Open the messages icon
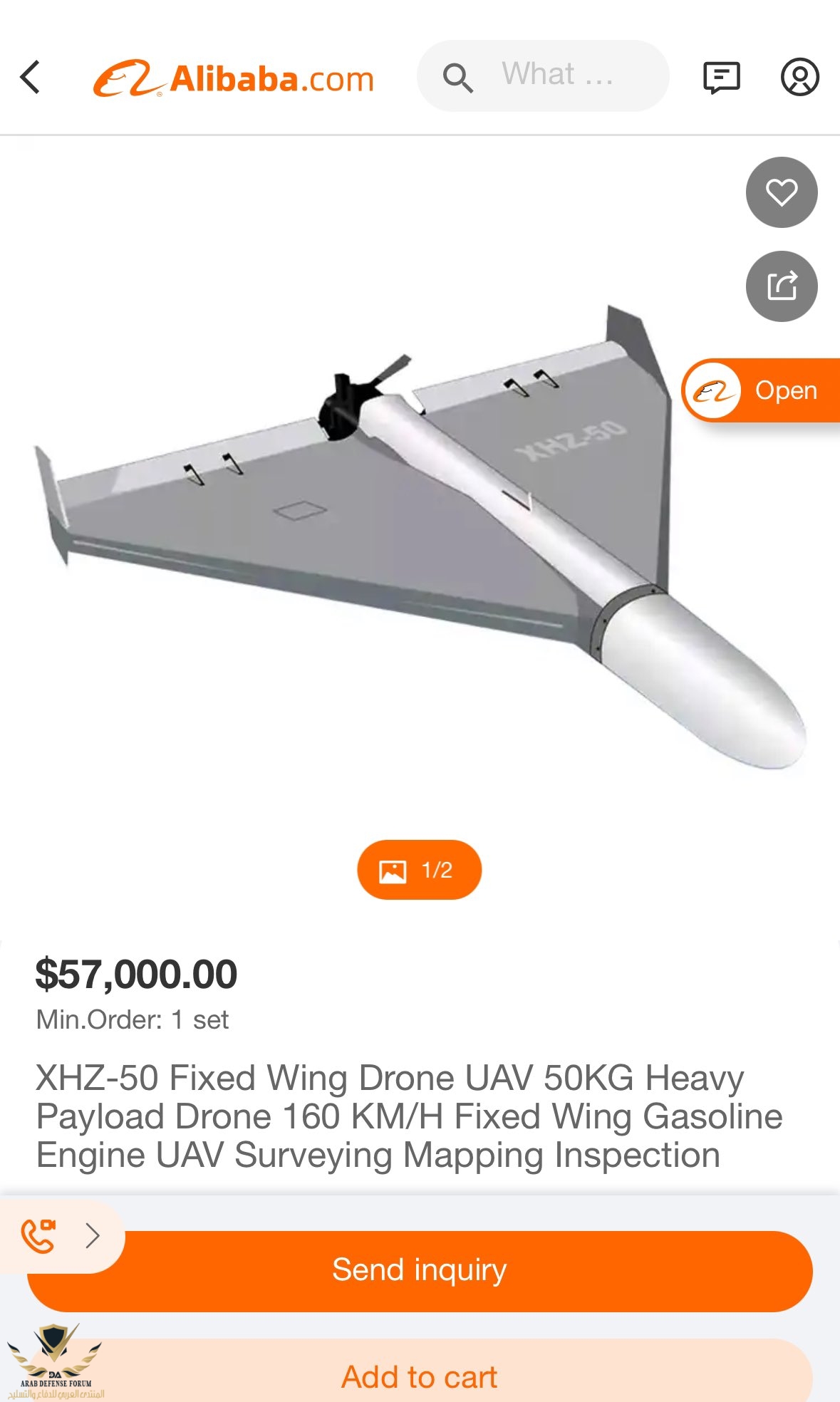Screen dimensions: 840x1402 click(721, 77)
